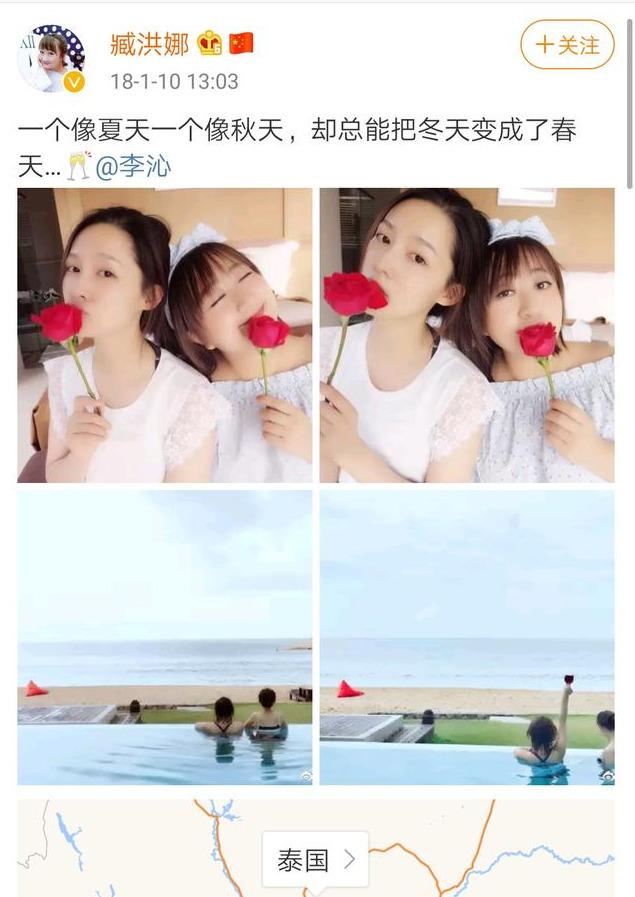View the second selfie photo with roses
This screenshot has width=635, height=897.
(x=467, y=335)
